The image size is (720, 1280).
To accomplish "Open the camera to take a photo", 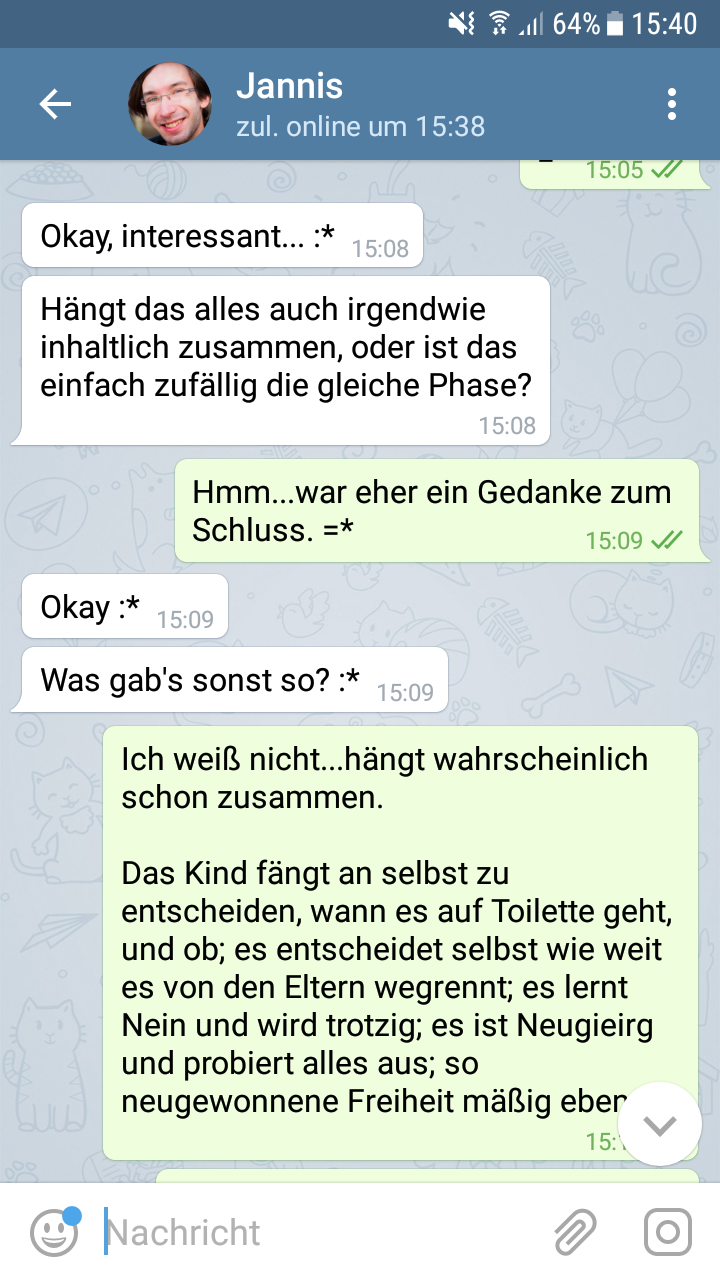I will pos(667,1232).
